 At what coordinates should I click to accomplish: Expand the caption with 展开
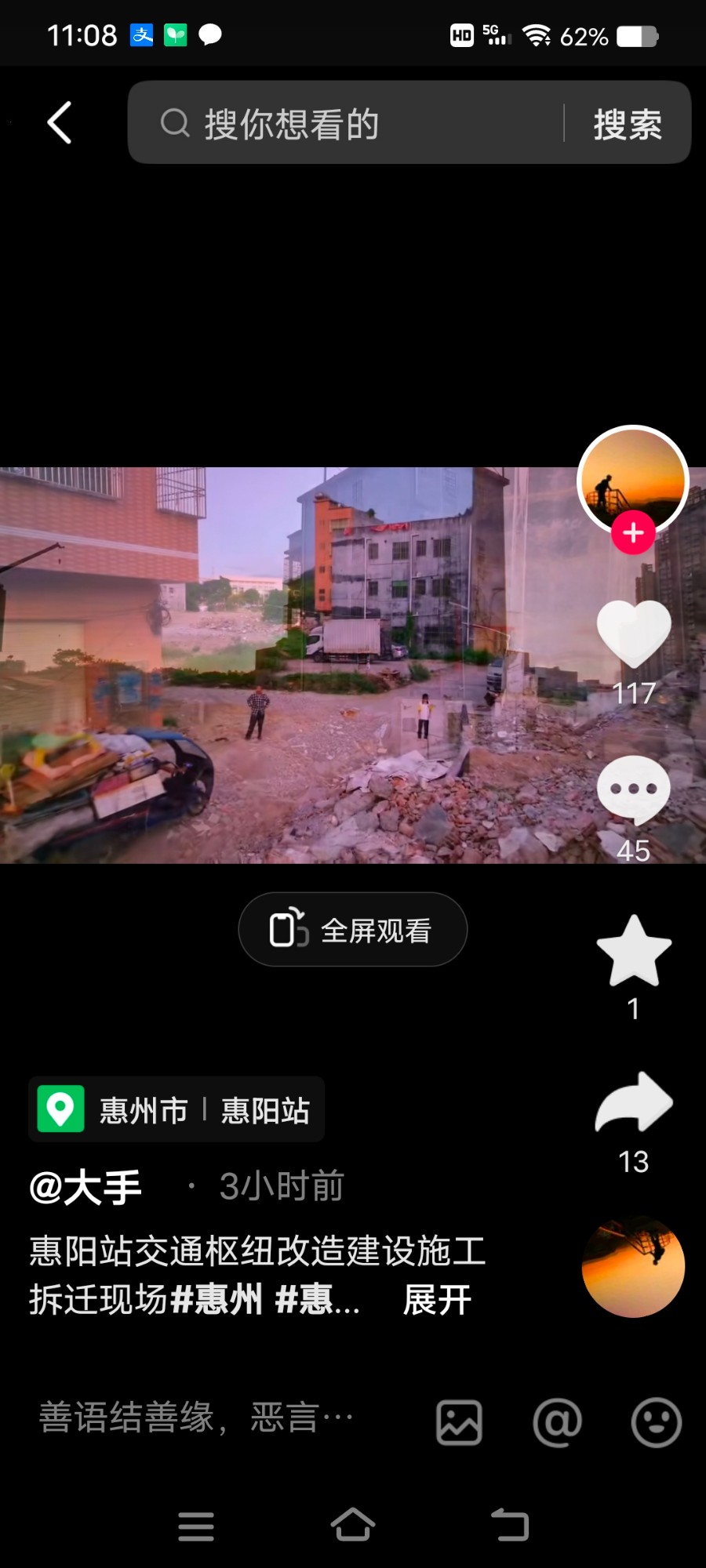[437, 1300]
